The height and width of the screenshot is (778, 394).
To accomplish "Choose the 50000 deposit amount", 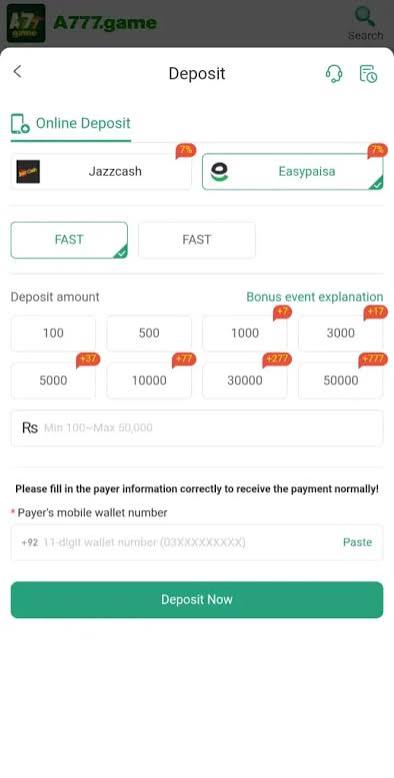I will [340, 381].
